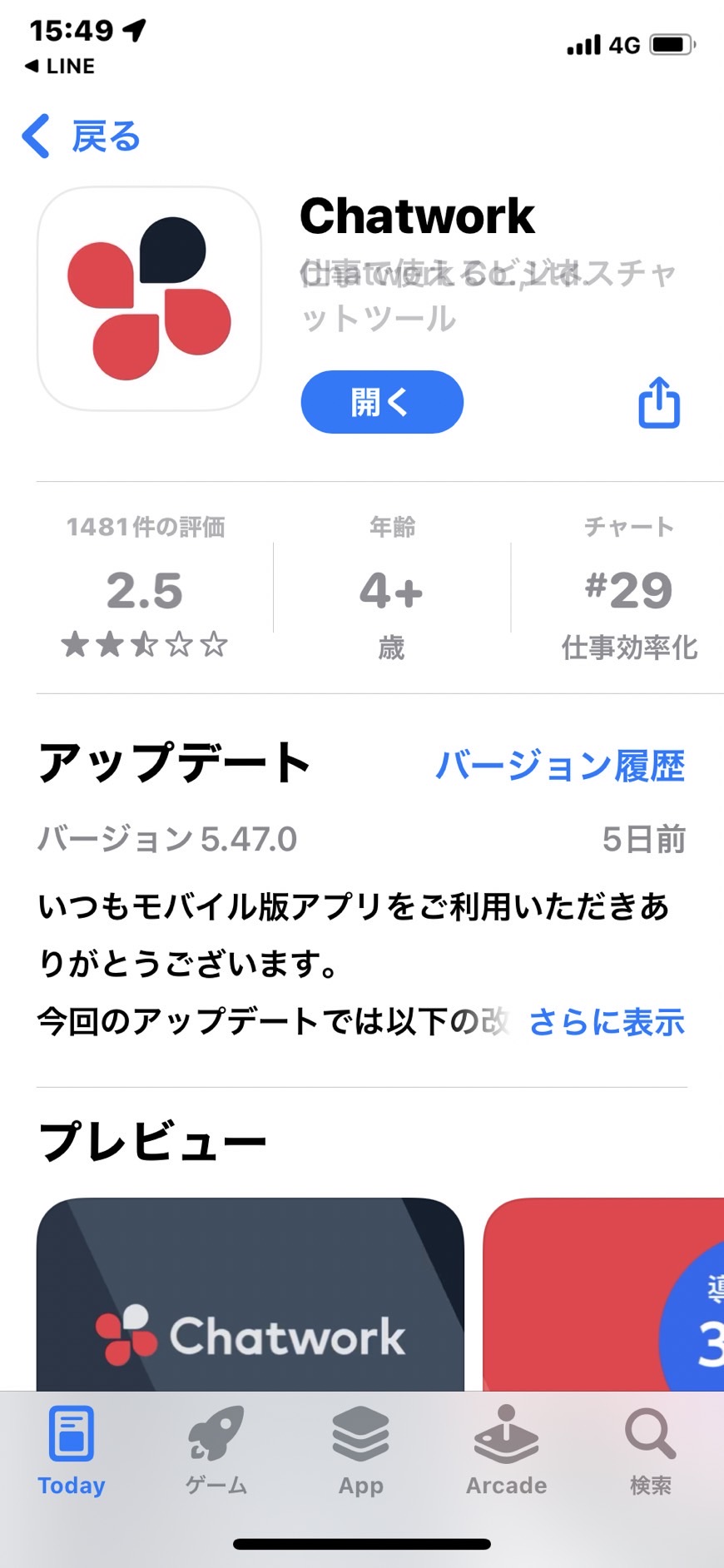
Task: Go back with the 戻る button
Action: pos(81,136)
